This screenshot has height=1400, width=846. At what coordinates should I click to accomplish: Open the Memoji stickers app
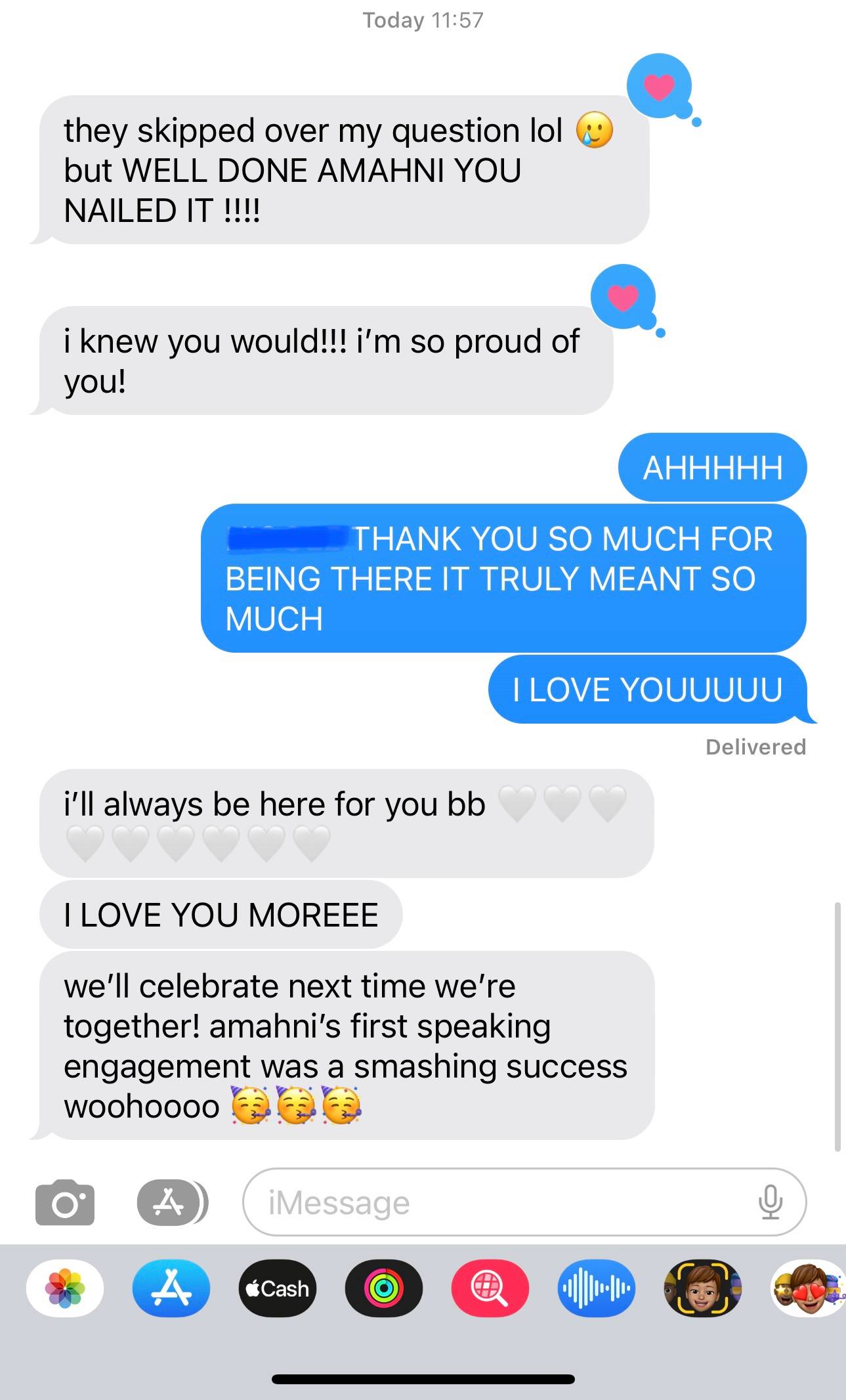point(807,1289)
